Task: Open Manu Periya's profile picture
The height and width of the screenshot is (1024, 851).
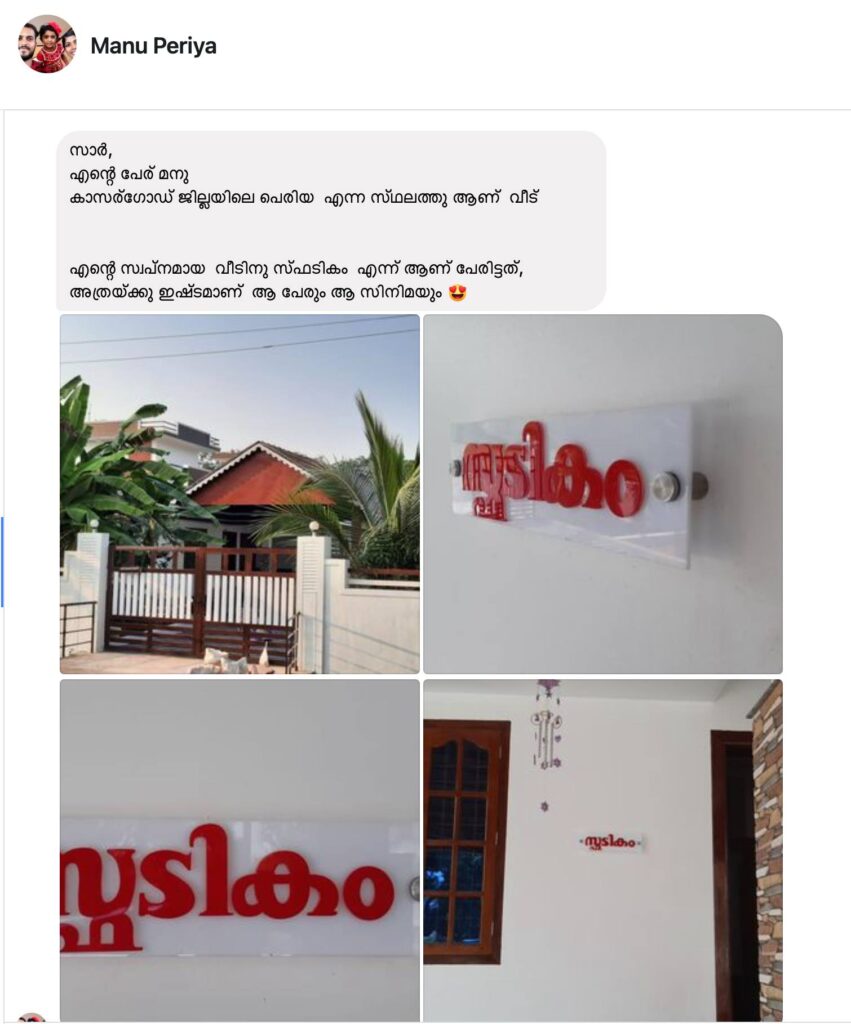Action: coord(47,44)
